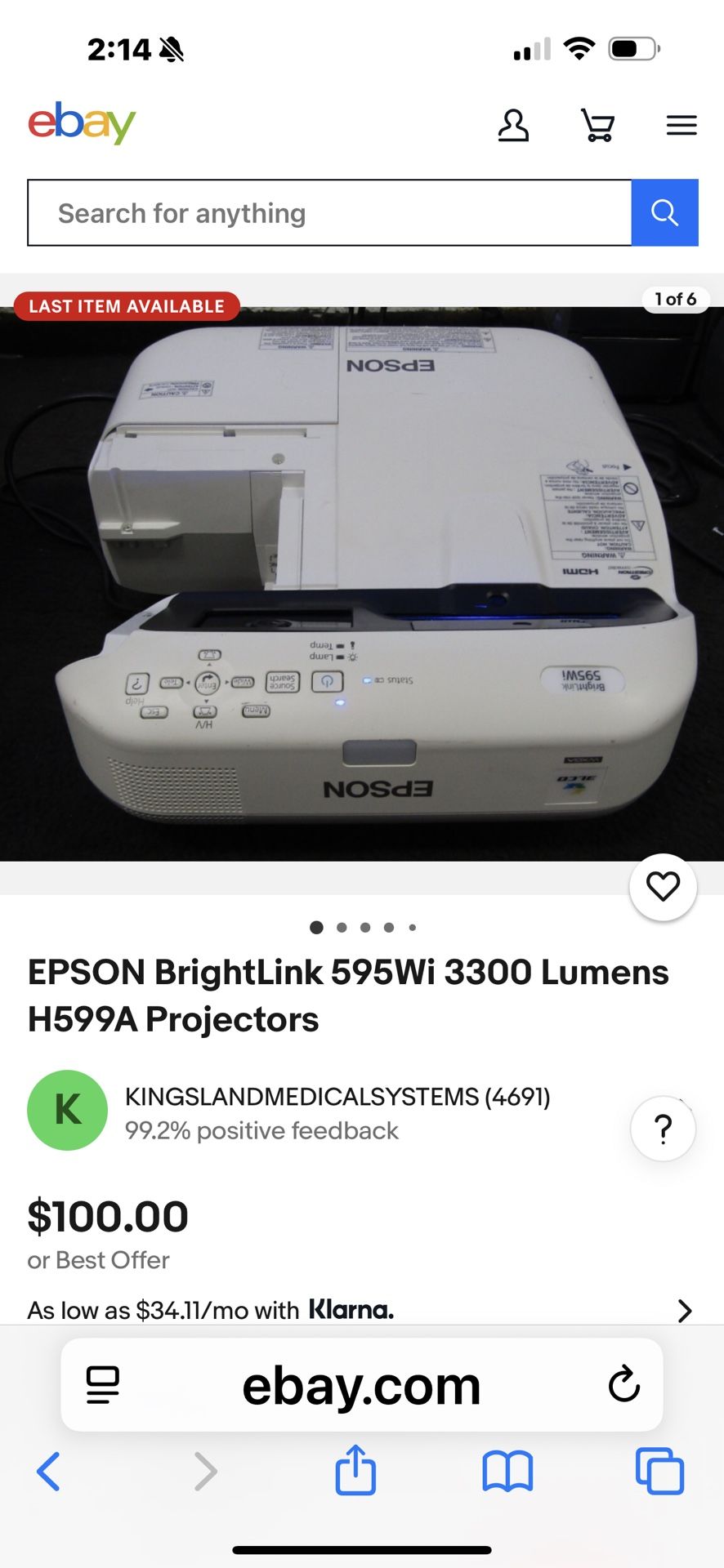Open the shopping cart
The image size is (724, 1568).
[597, 126]
